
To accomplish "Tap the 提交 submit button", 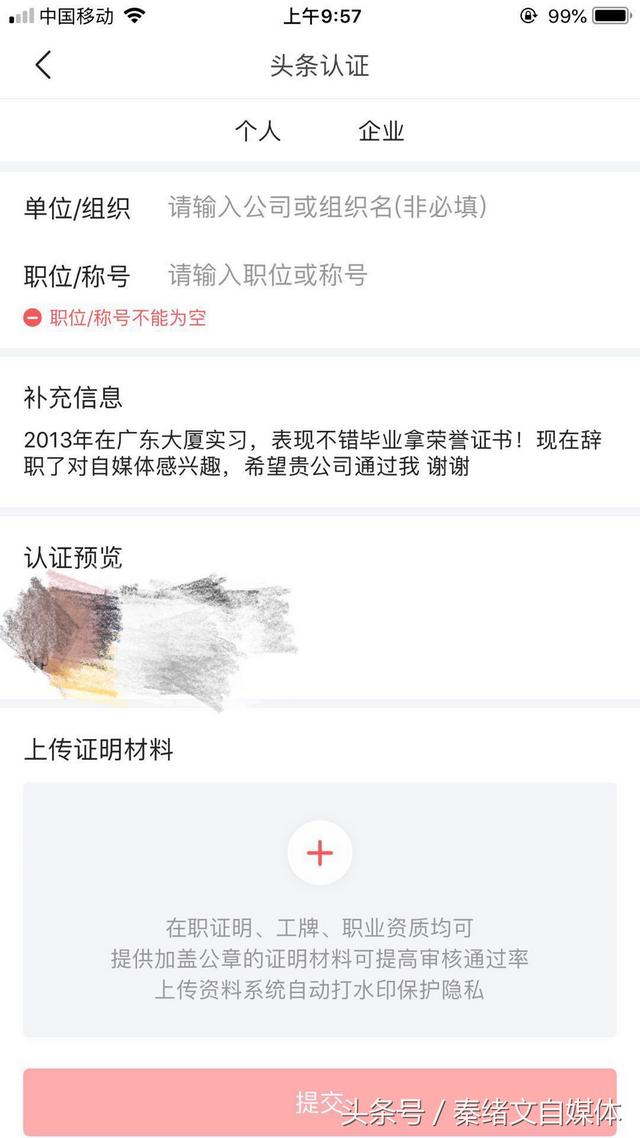I will tap(319, 1102).
